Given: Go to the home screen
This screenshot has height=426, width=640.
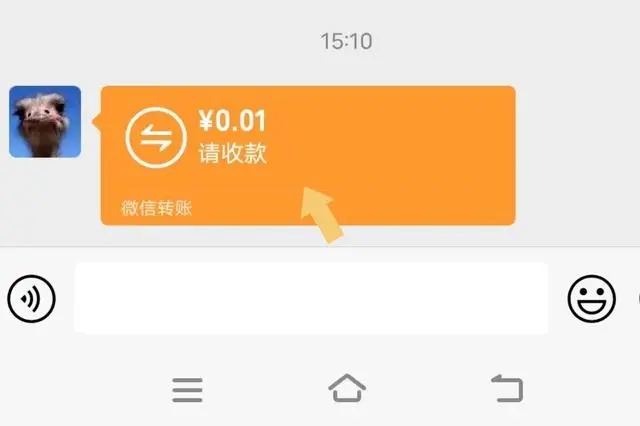Looking at the screenshot, I should tap(347, 388).
